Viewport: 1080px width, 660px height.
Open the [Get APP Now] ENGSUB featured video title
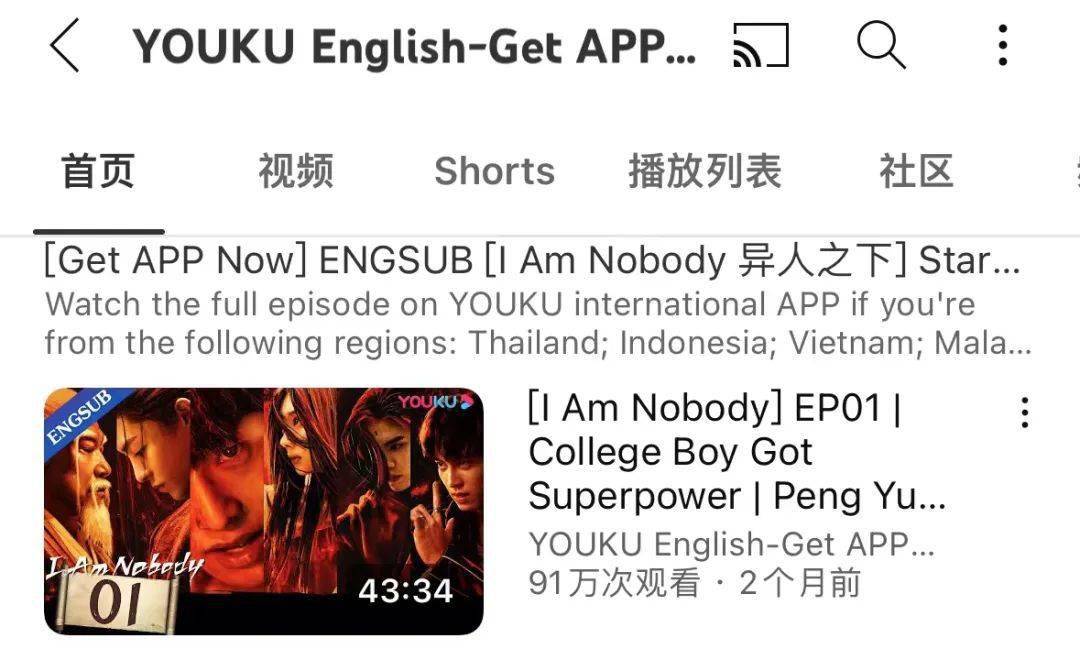[532, 261]
